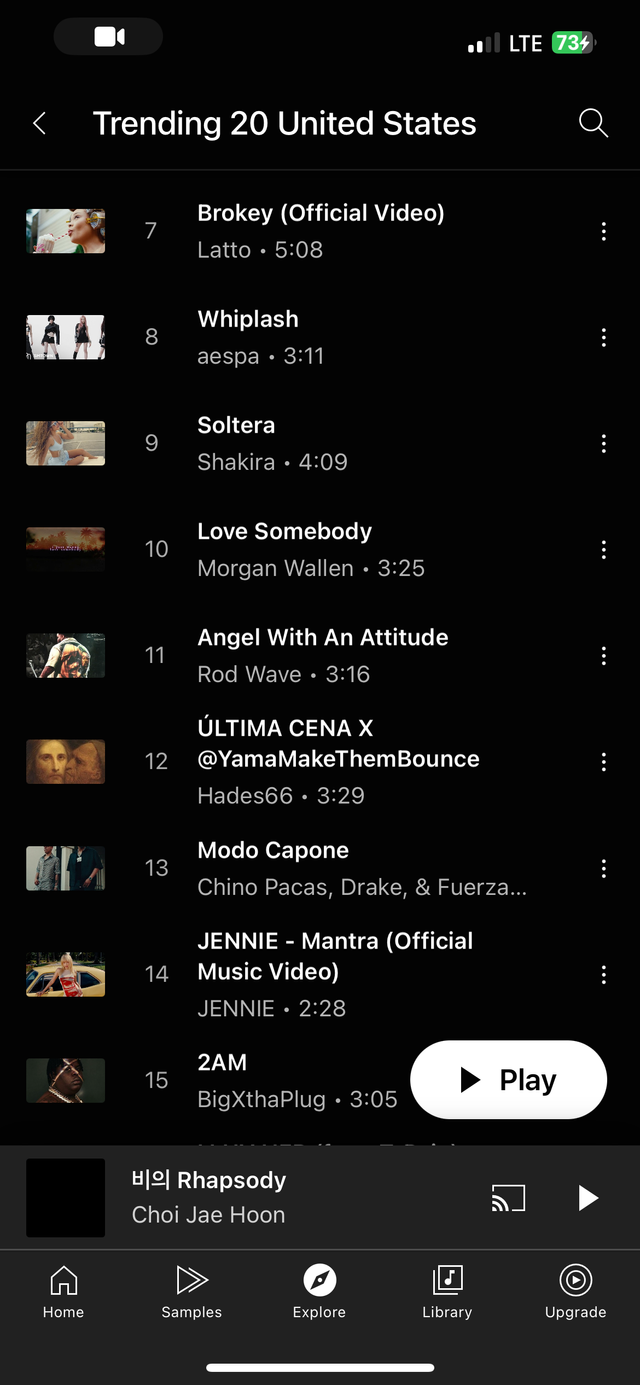Open search in the top bar
Viewport: 640px width, 1385px height.
pyautogui.click(x=593, y=124)
